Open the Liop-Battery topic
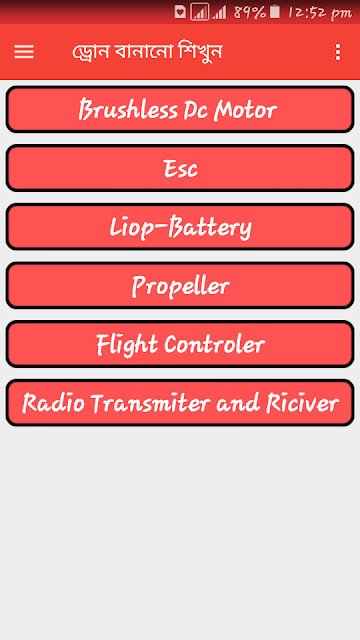The height and width of the screenshot is (640, 360). pos(180,227)
